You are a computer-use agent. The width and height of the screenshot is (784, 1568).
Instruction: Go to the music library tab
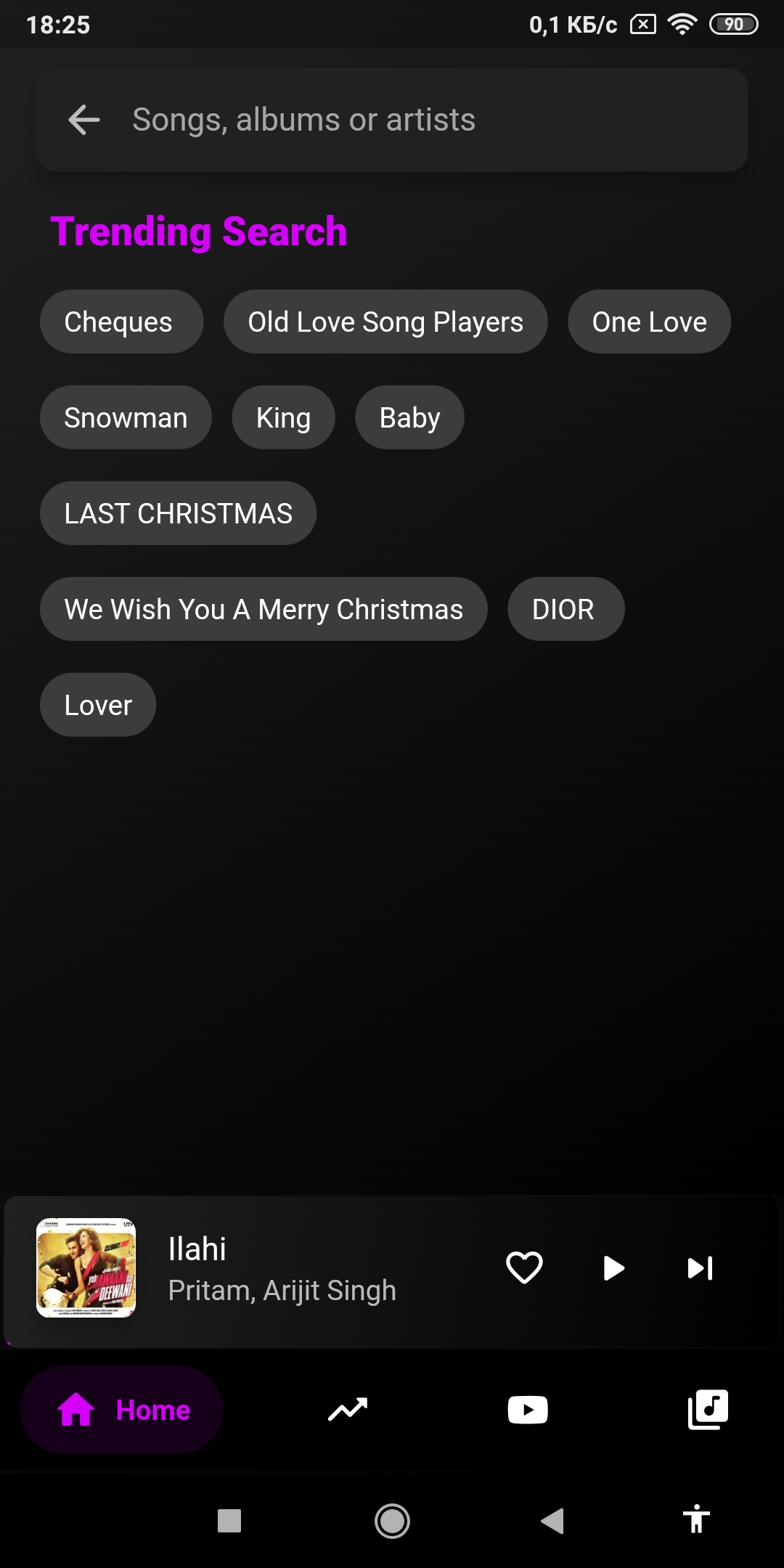coord(708,1410)
